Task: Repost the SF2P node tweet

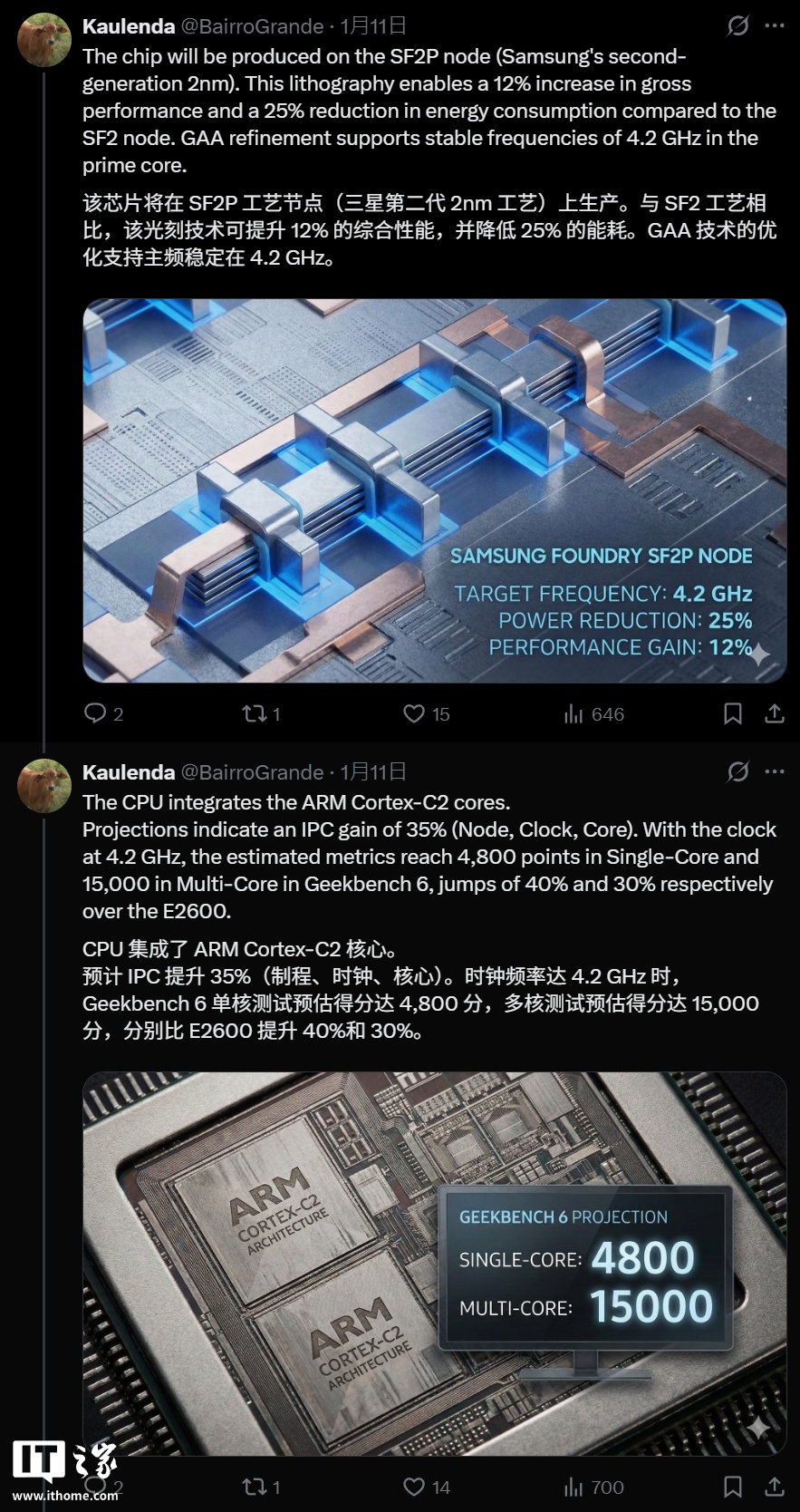Action: tap(254, 713)
